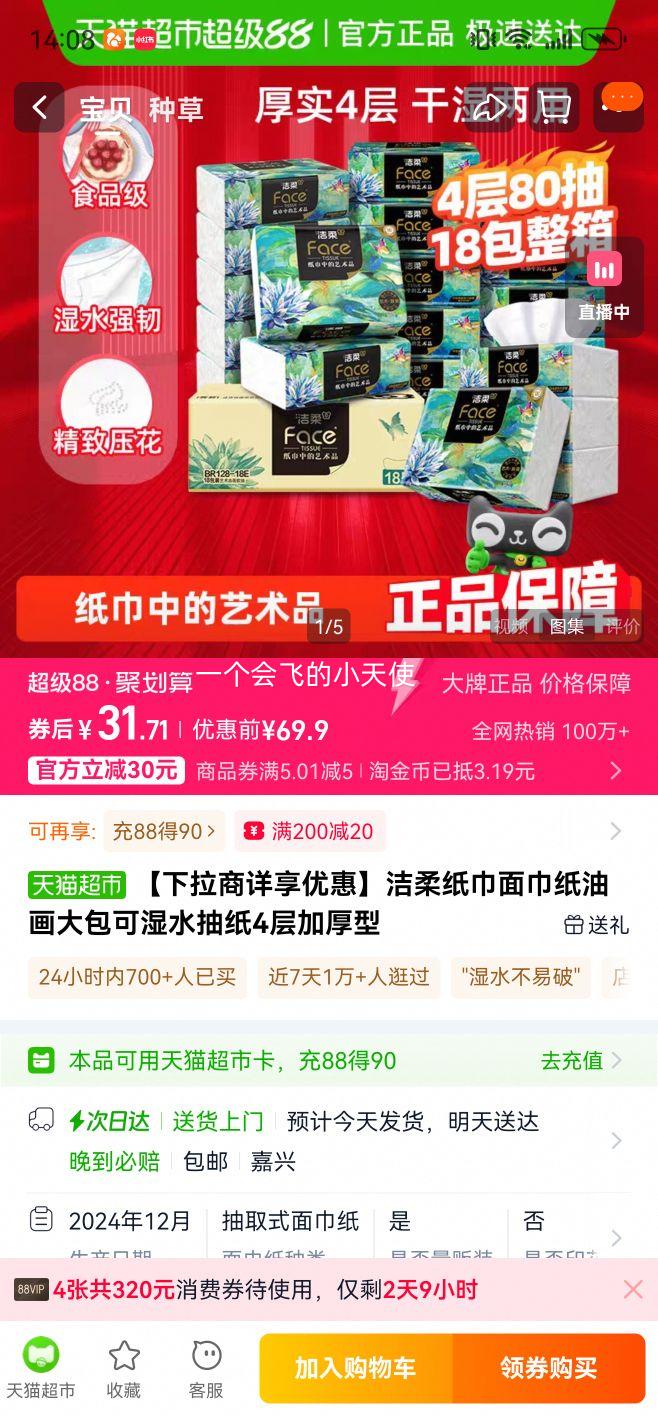Switch to 评价 reviews view
The height and width of the screenshot is (1416, 658).
tap(622, 626)
